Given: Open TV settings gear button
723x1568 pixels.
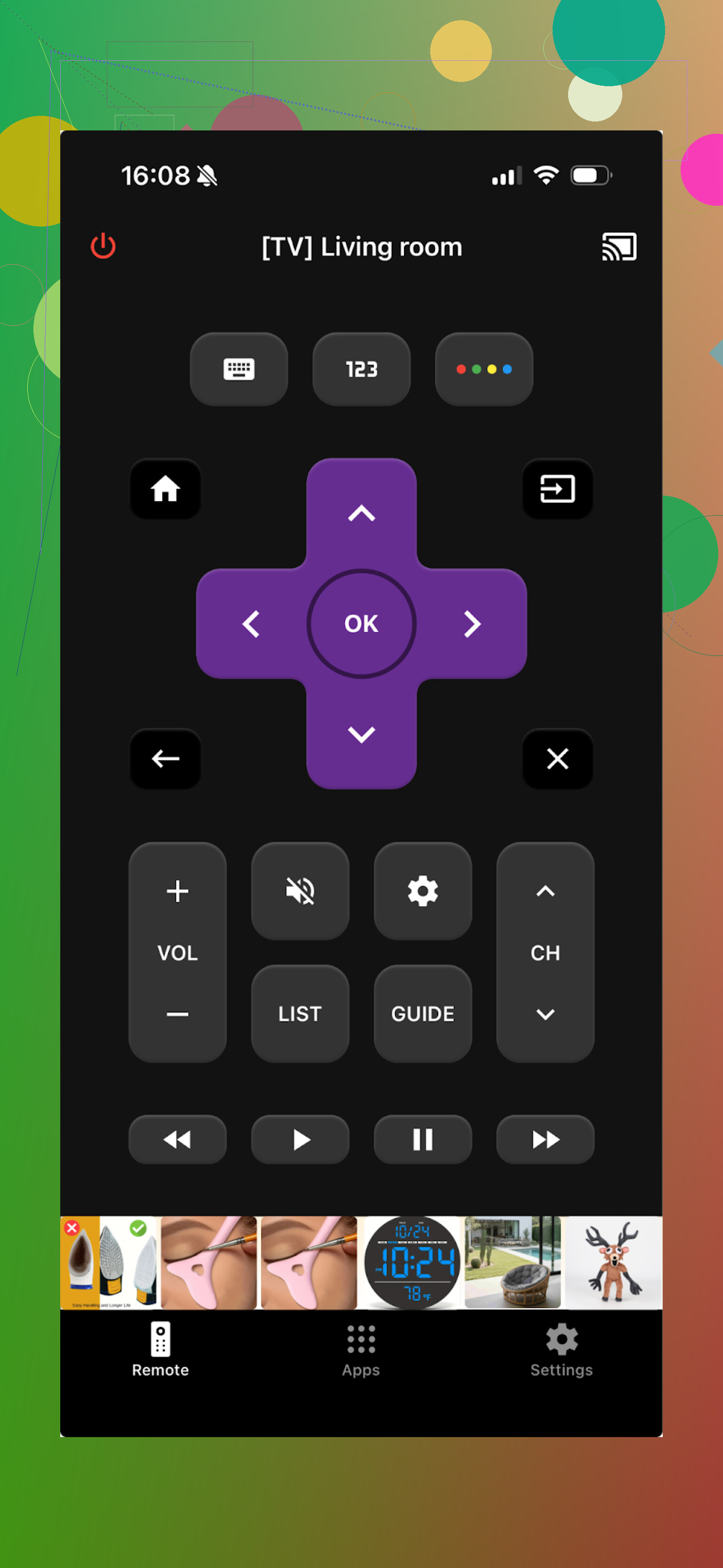Looking at the screenshot, I should (422, 891).
